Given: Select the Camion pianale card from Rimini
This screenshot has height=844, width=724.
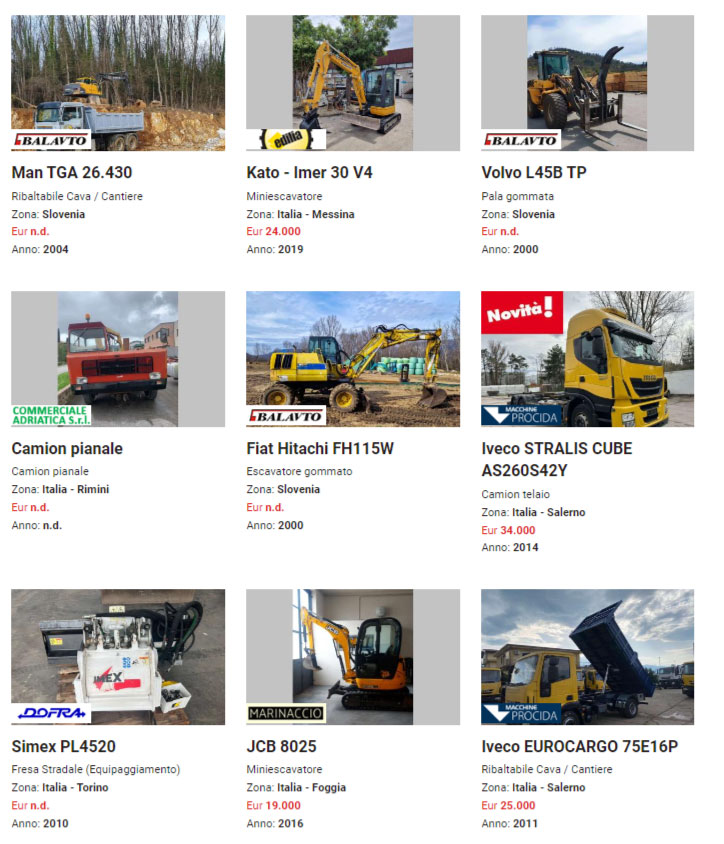Looking at the screenshot, I should [x=67, y=448].
